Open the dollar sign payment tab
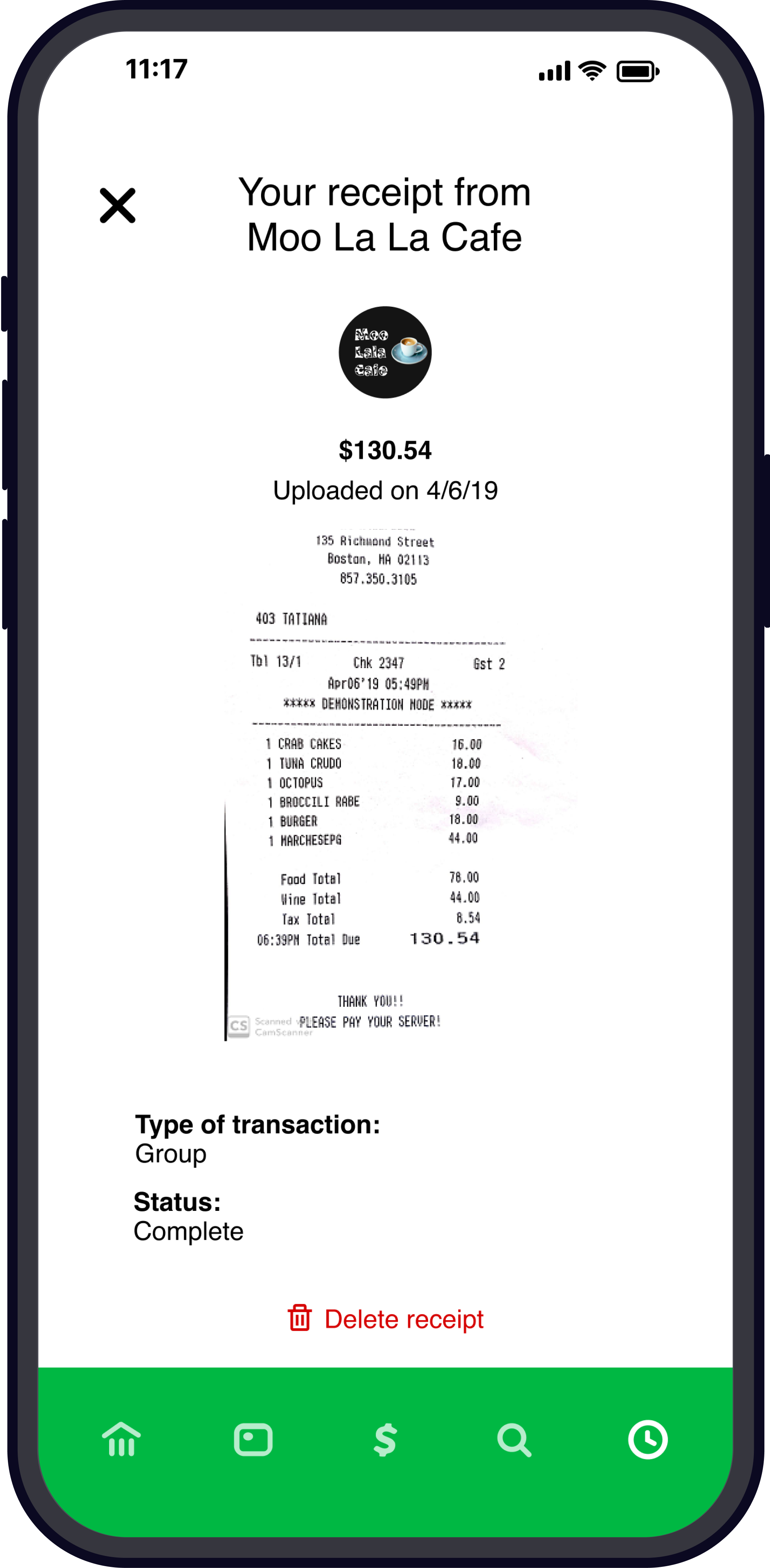 click(385, 1439)
